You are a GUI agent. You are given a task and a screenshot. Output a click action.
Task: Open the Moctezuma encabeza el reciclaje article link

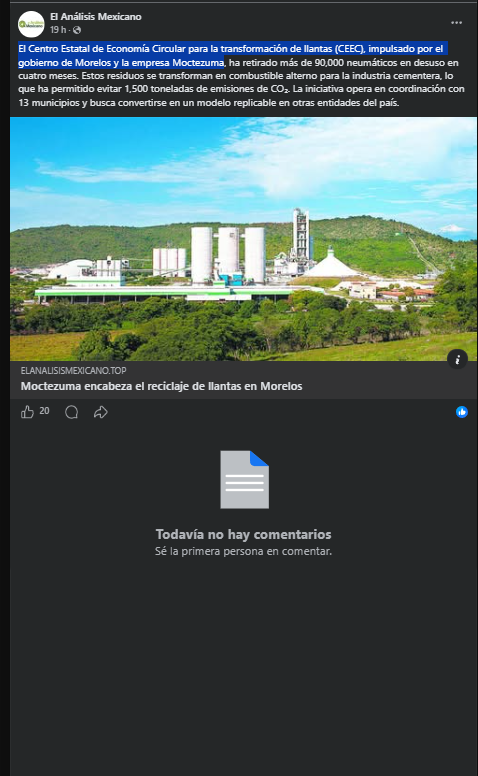pyautogui.click(x=161, y=386)
